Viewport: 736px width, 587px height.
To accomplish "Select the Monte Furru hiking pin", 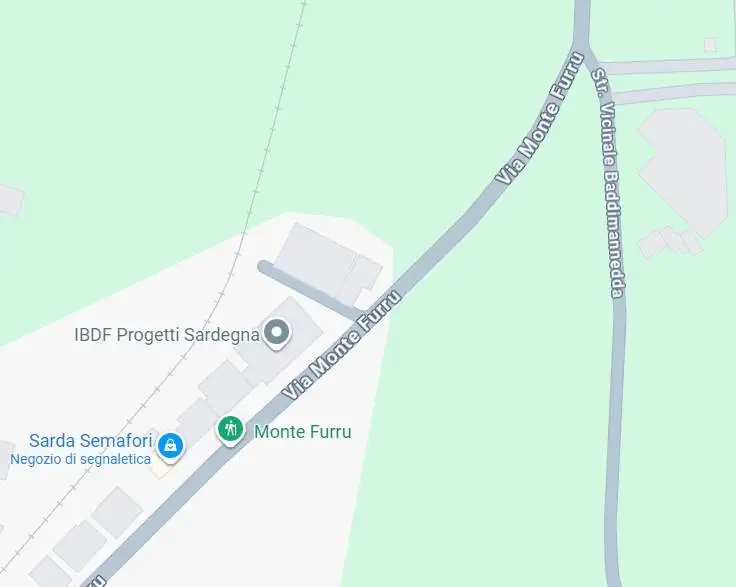I will point(231,430).
